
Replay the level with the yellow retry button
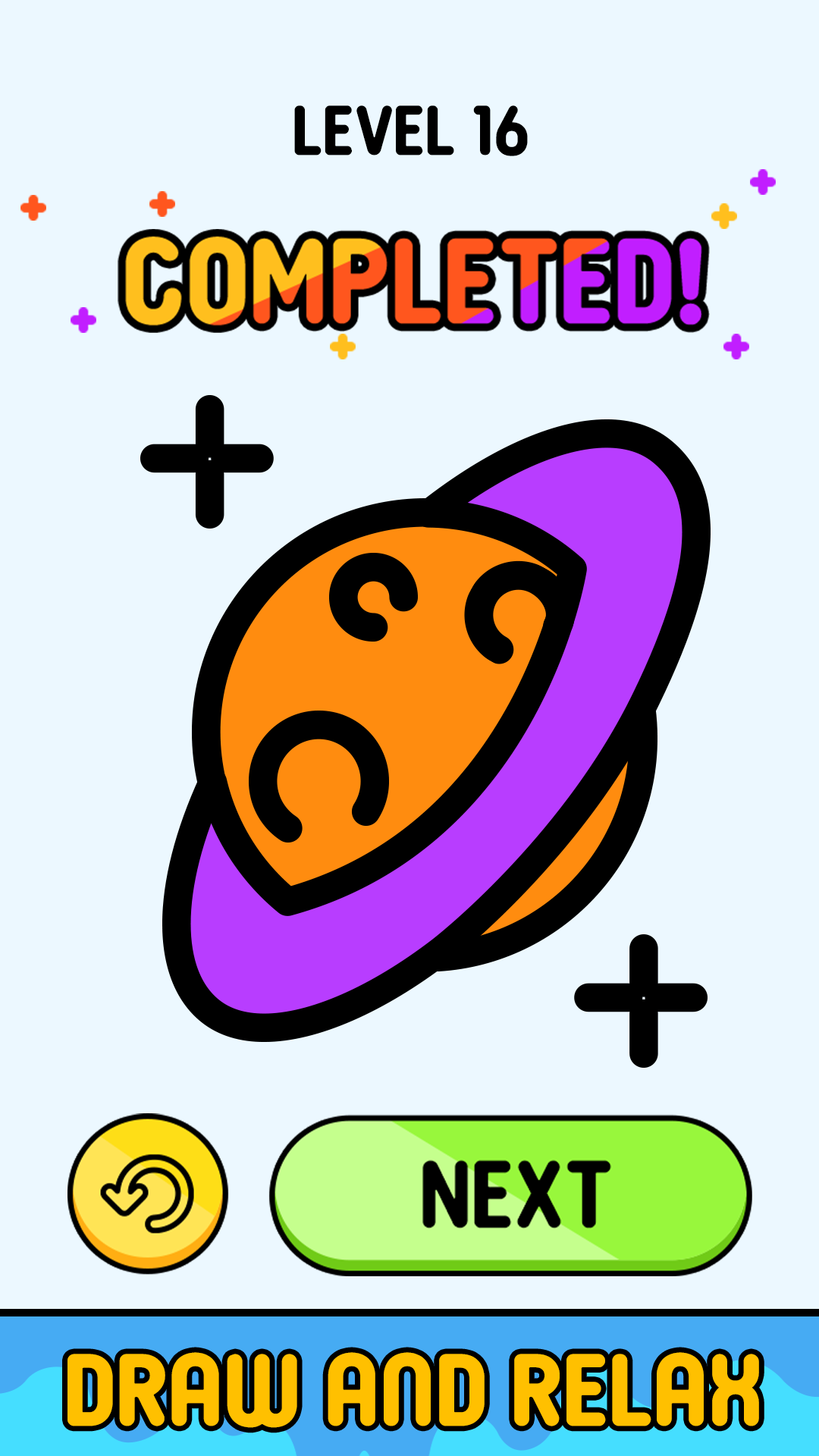coord(148,1193)
